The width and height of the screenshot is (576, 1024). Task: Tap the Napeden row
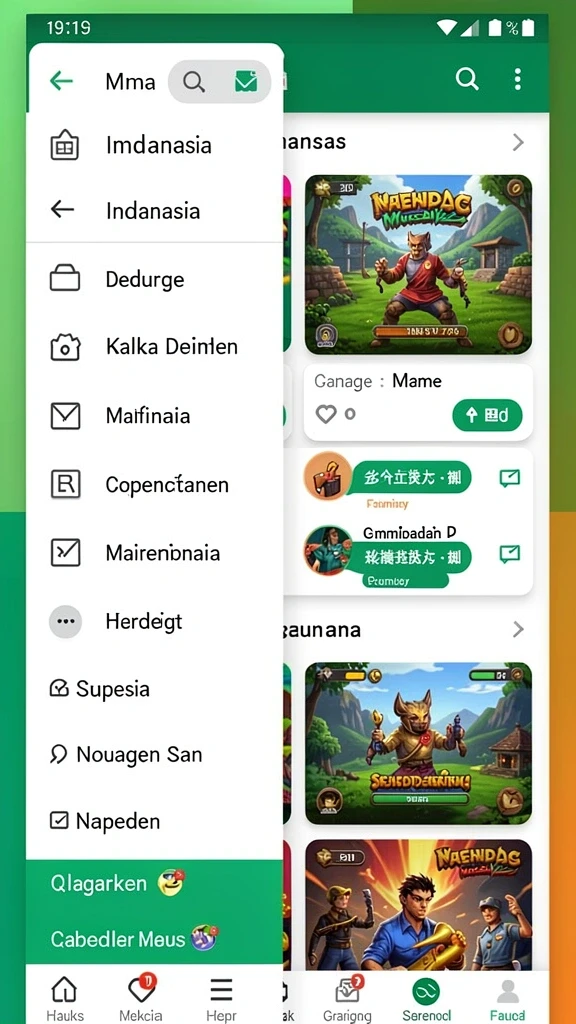pyautogui.click(x=155, y=821)
